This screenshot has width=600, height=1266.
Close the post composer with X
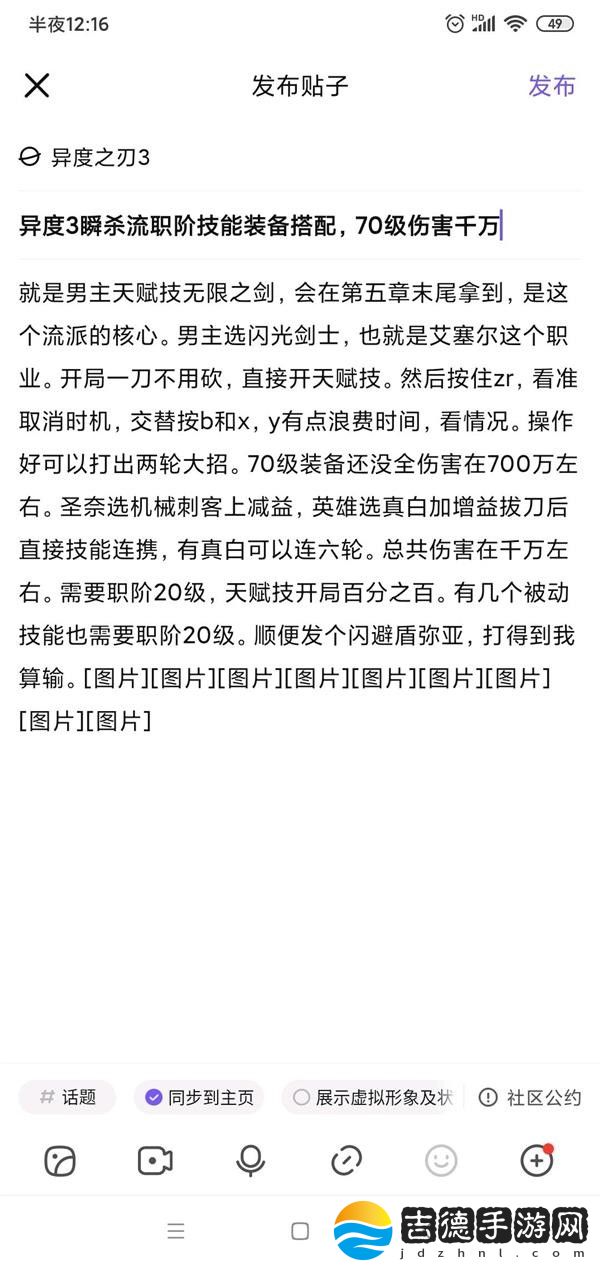37,85
